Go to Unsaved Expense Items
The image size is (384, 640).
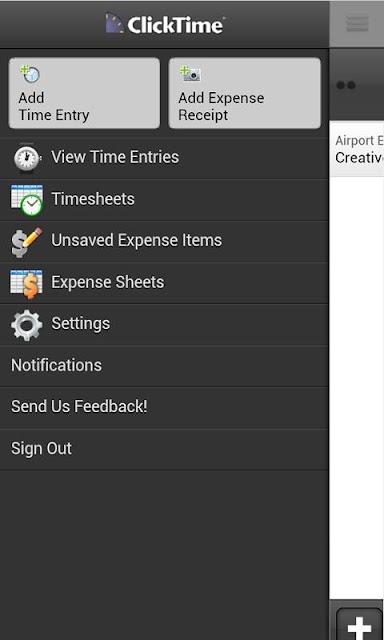coord(164,242)
